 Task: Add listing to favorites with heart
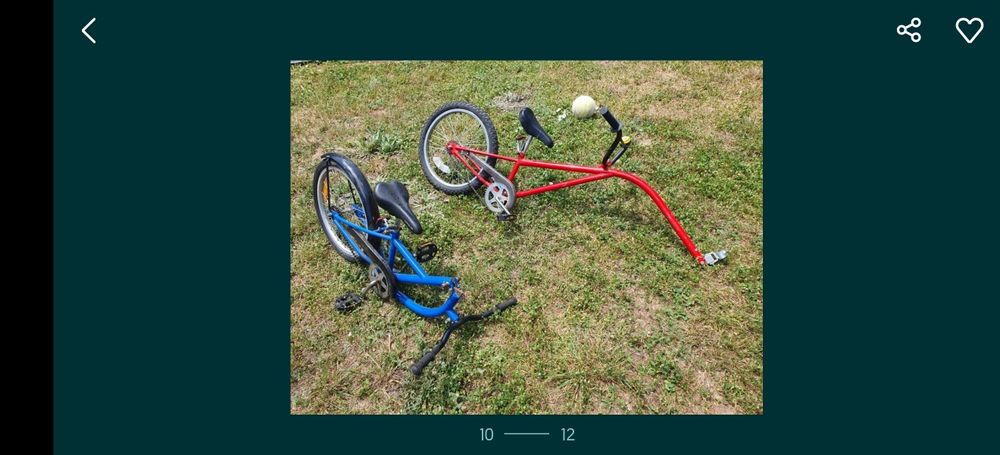pyautogui.click(x=969, y=30)
